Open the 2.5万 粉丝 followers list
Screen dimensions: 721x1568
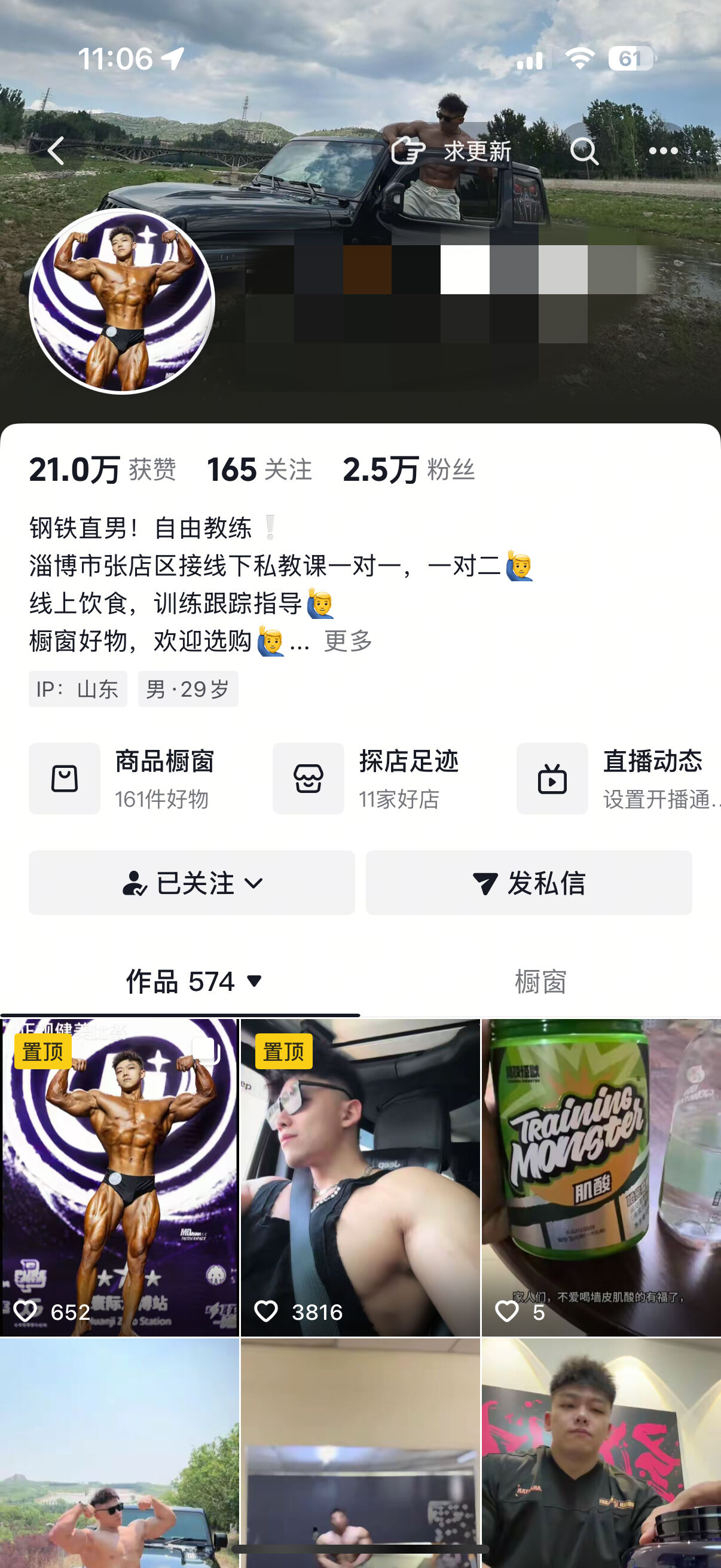tap(408, 470)
